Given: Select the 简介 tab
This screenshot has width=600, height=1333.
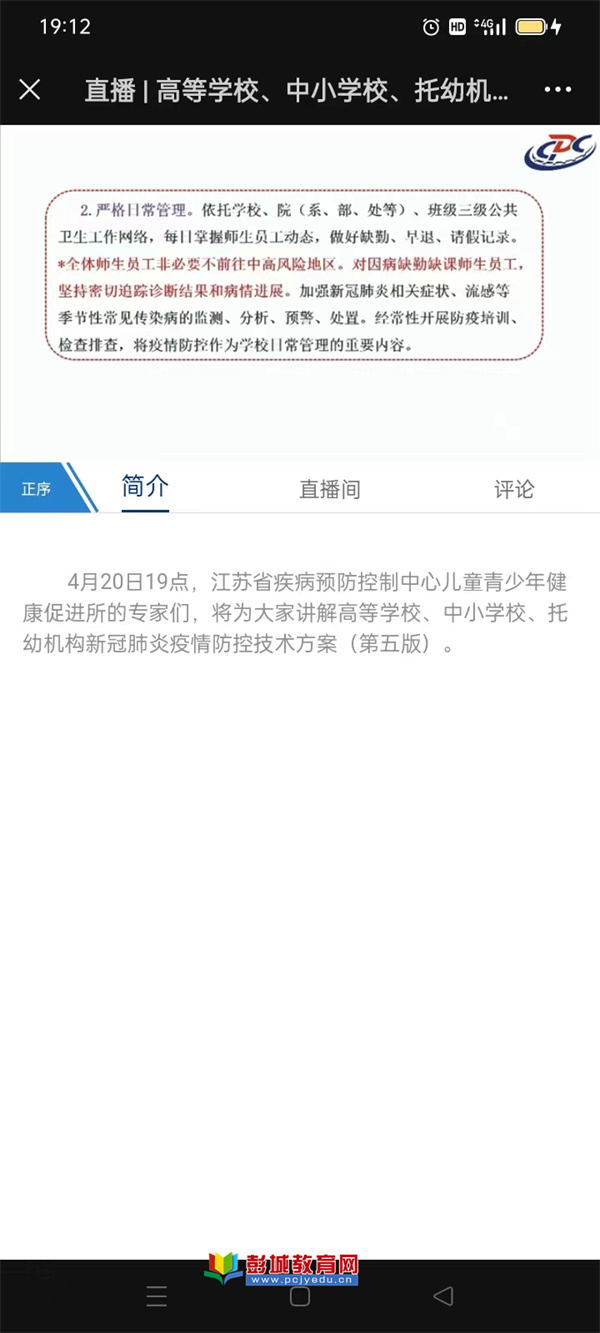Looking at the screenshot, I should point(145,488).
